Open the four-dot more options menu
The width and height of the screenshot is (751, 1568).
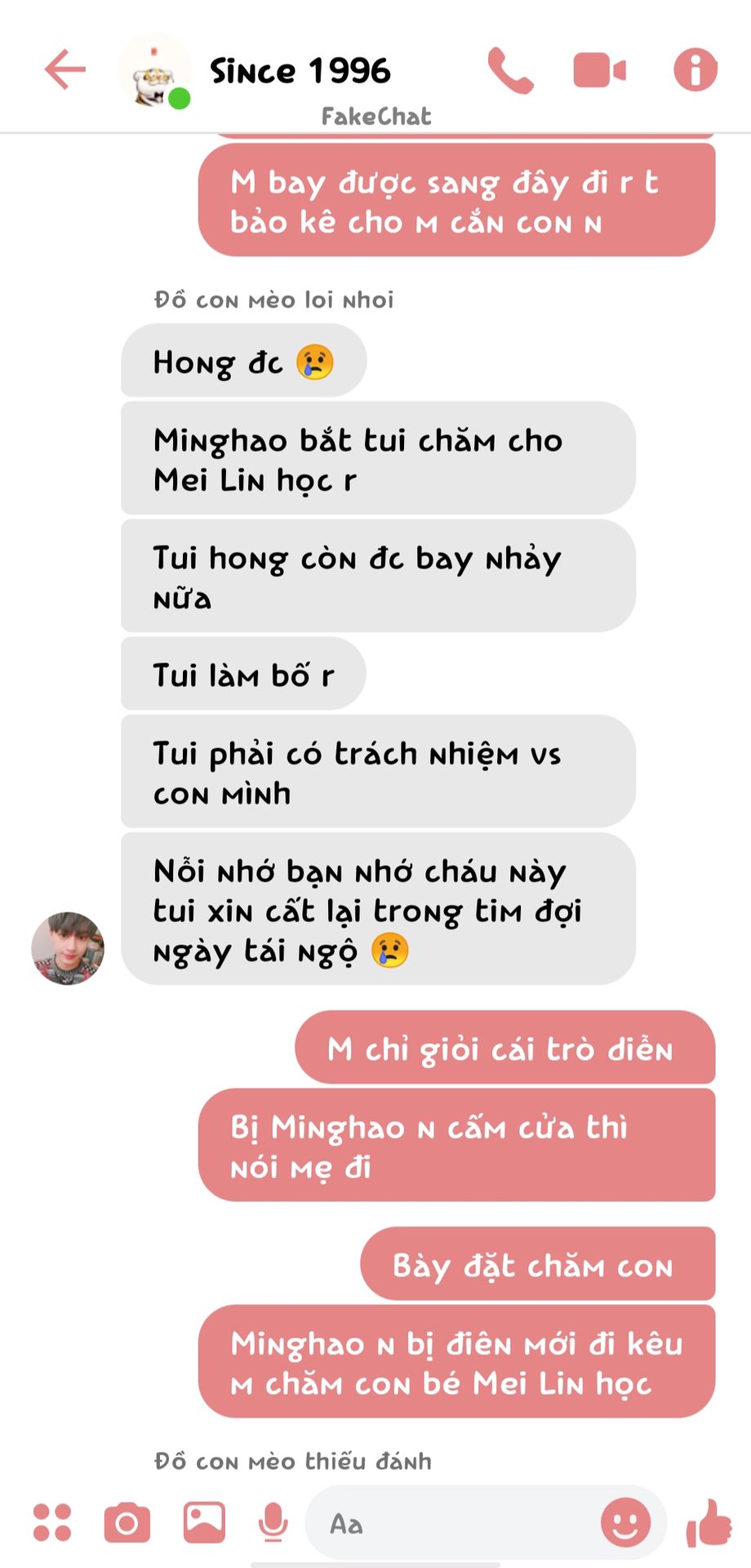(x=52, y=1522)
